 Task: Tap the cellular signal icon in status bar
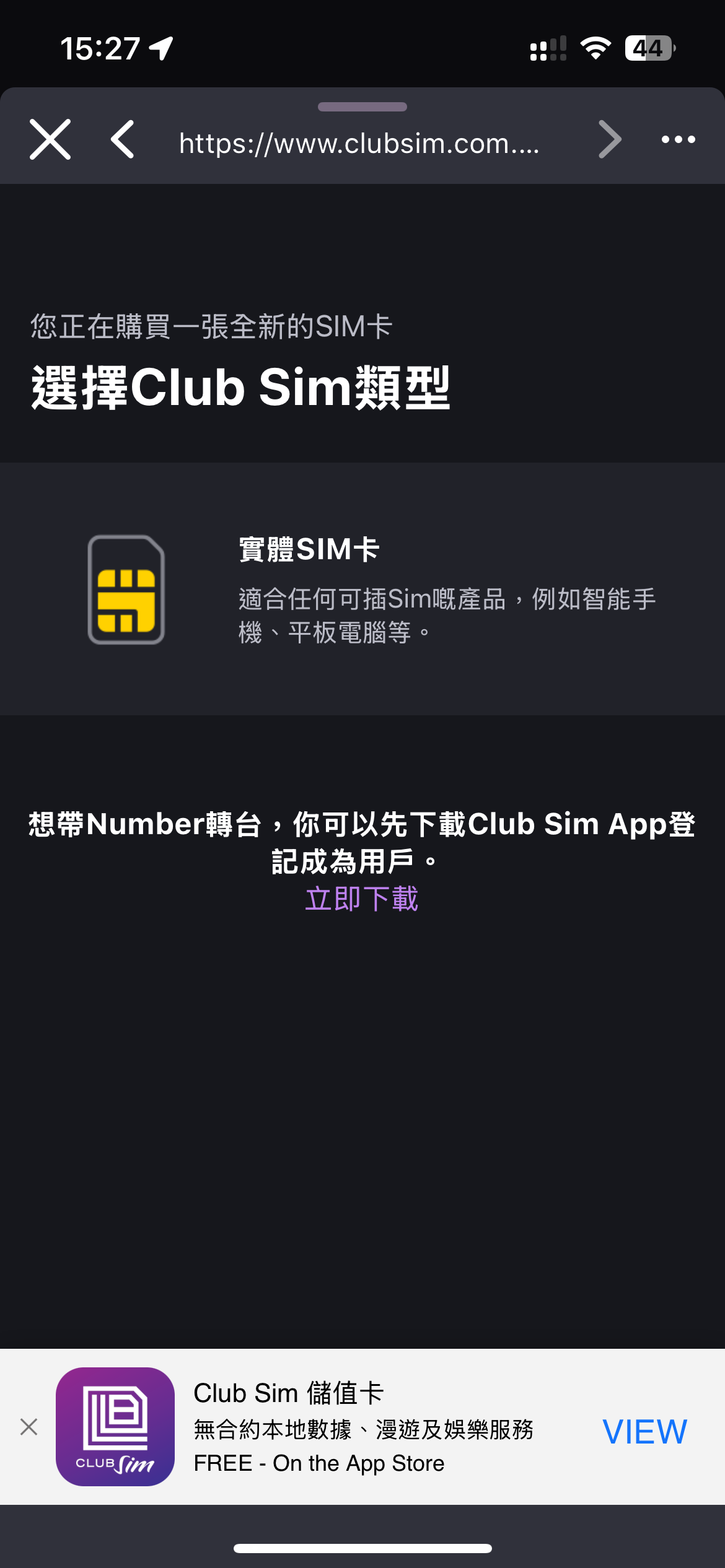[548, 46]
